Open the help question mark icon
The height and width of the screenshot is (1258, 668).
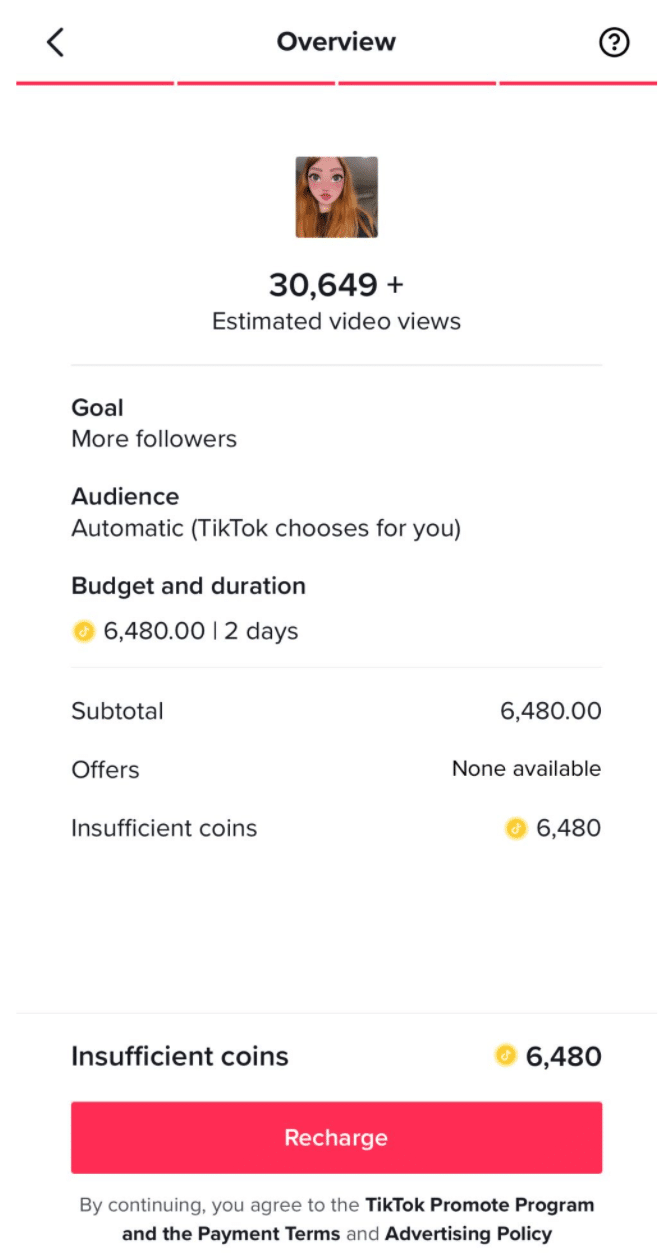tap(614, 42)
